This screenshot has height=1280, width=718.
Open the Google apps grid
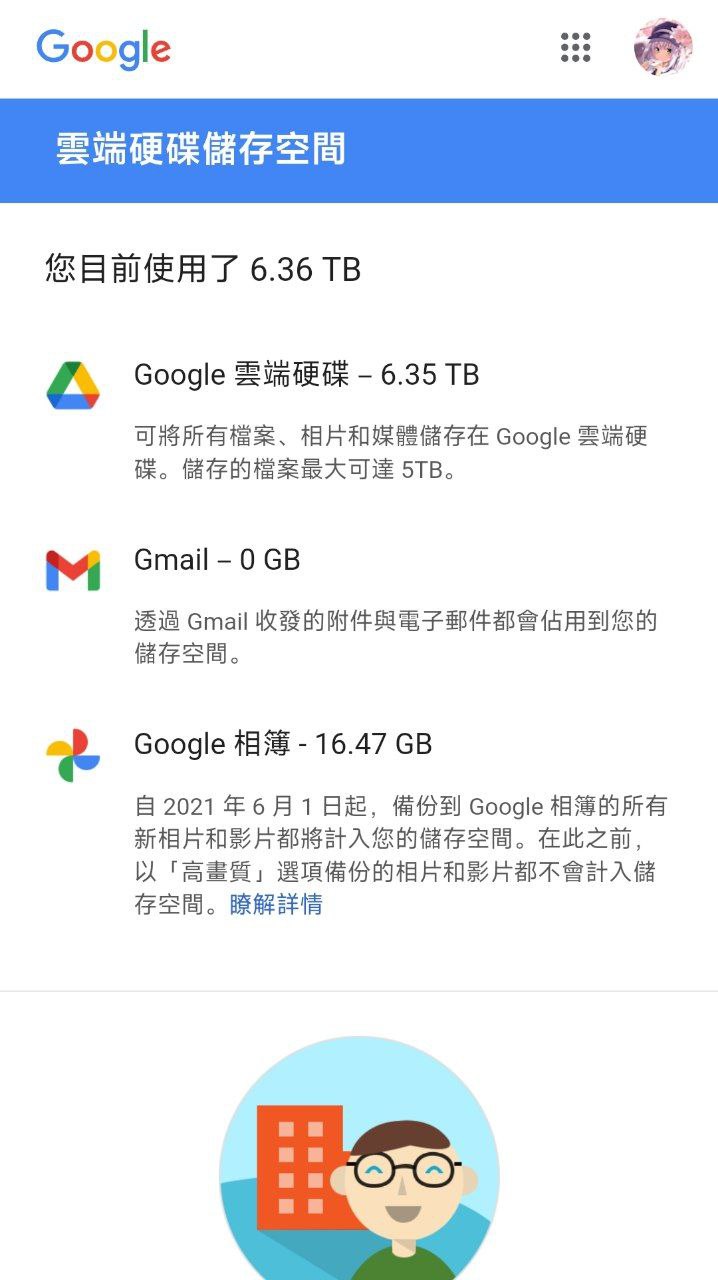(x=575, y=47)
